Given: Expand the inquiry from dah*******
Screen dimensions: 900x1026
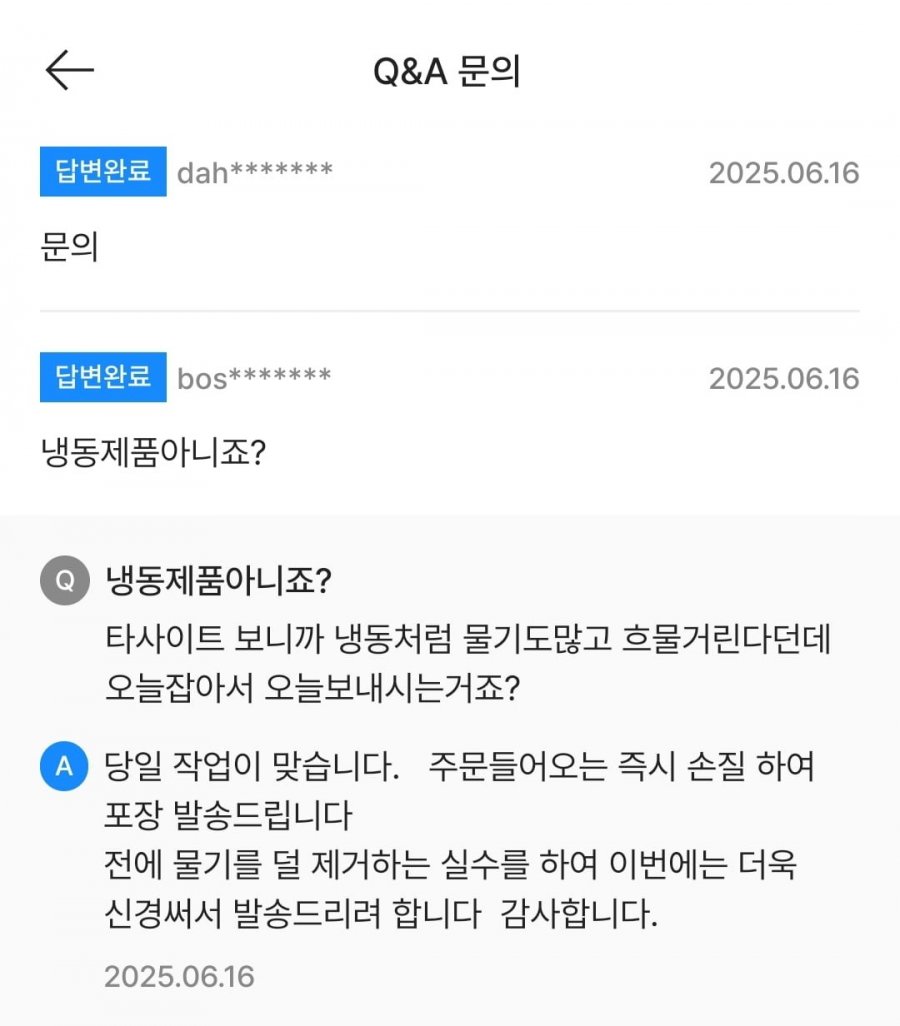Looking at the screenshot, I should coord(70,248).
